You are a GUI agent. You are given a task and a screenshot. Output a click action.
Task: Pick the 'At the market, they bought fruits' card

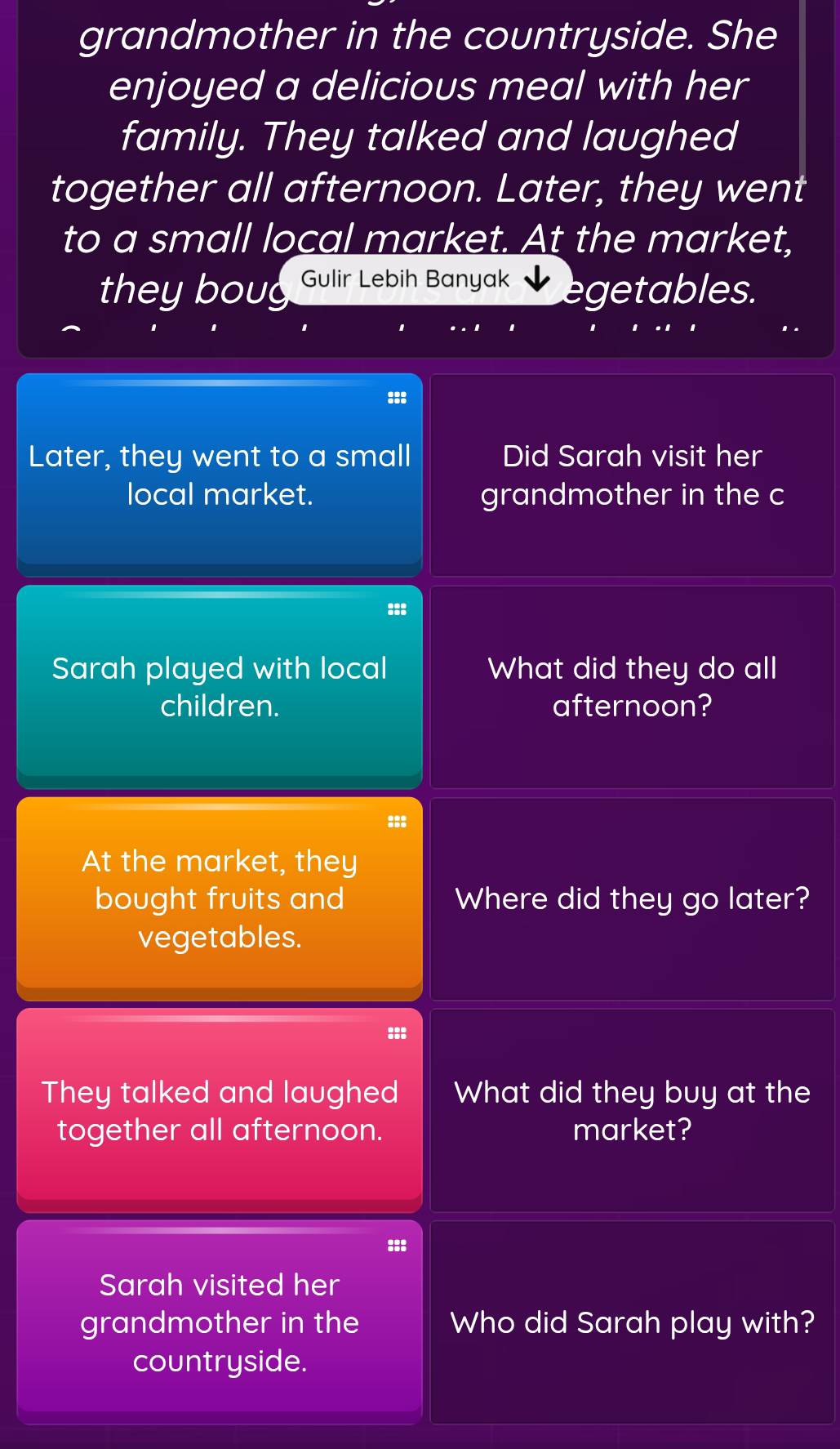point(220,898)
